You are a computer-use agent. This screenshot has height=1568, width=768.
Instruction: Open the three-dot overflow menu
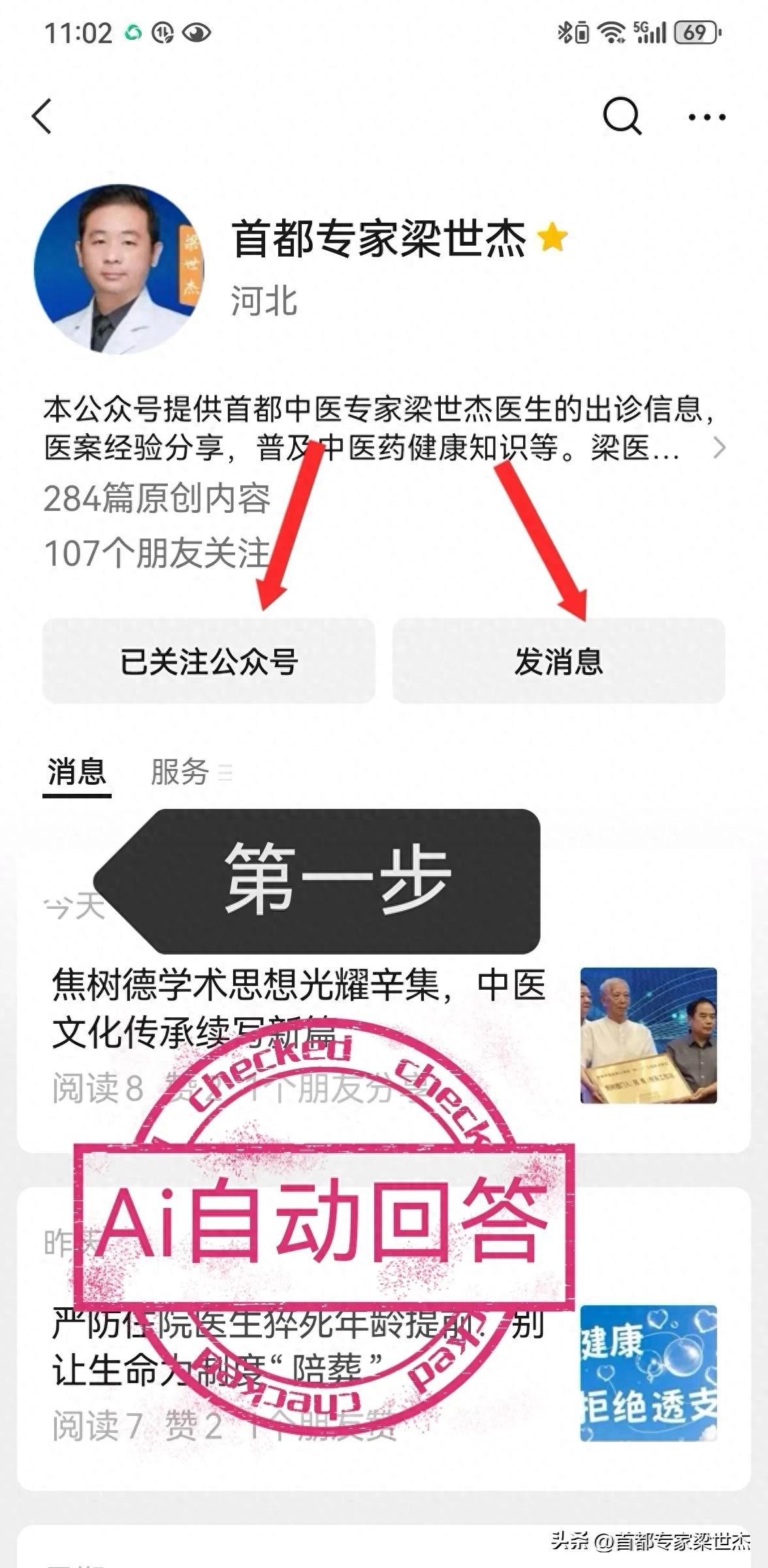click(707, 118)
